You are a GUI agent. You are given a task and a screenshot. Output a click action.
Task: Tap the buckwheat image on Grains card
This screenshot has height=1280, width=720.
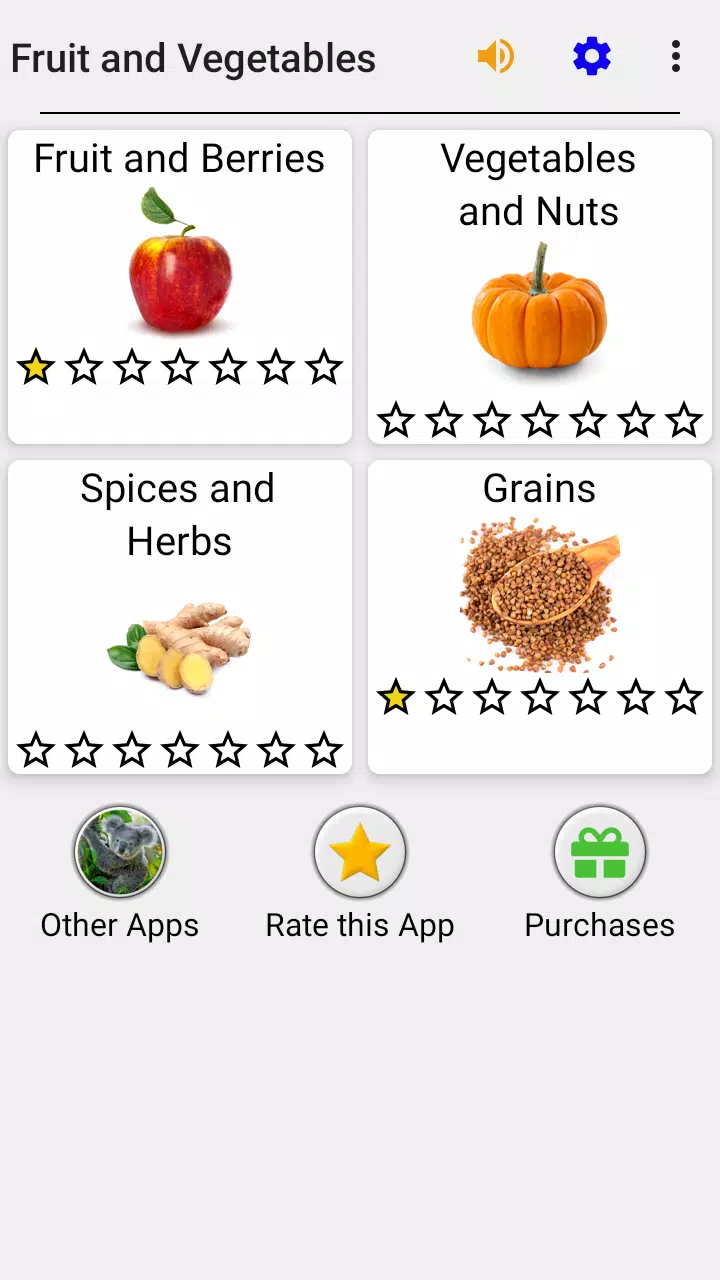click(x=539, y=590)
